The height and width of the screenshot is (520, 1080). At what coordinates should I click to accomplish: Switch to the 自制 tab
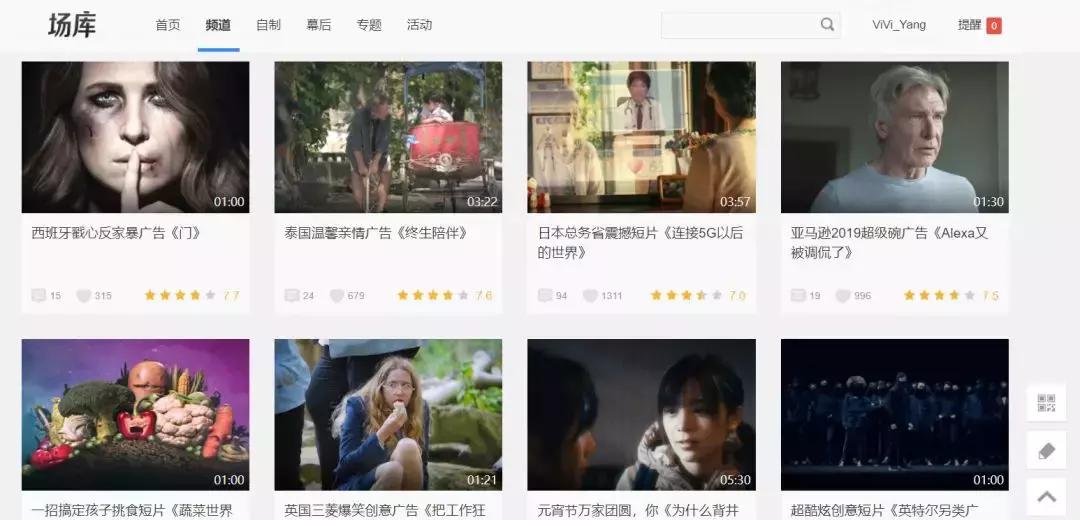click(x=268, y=25)
